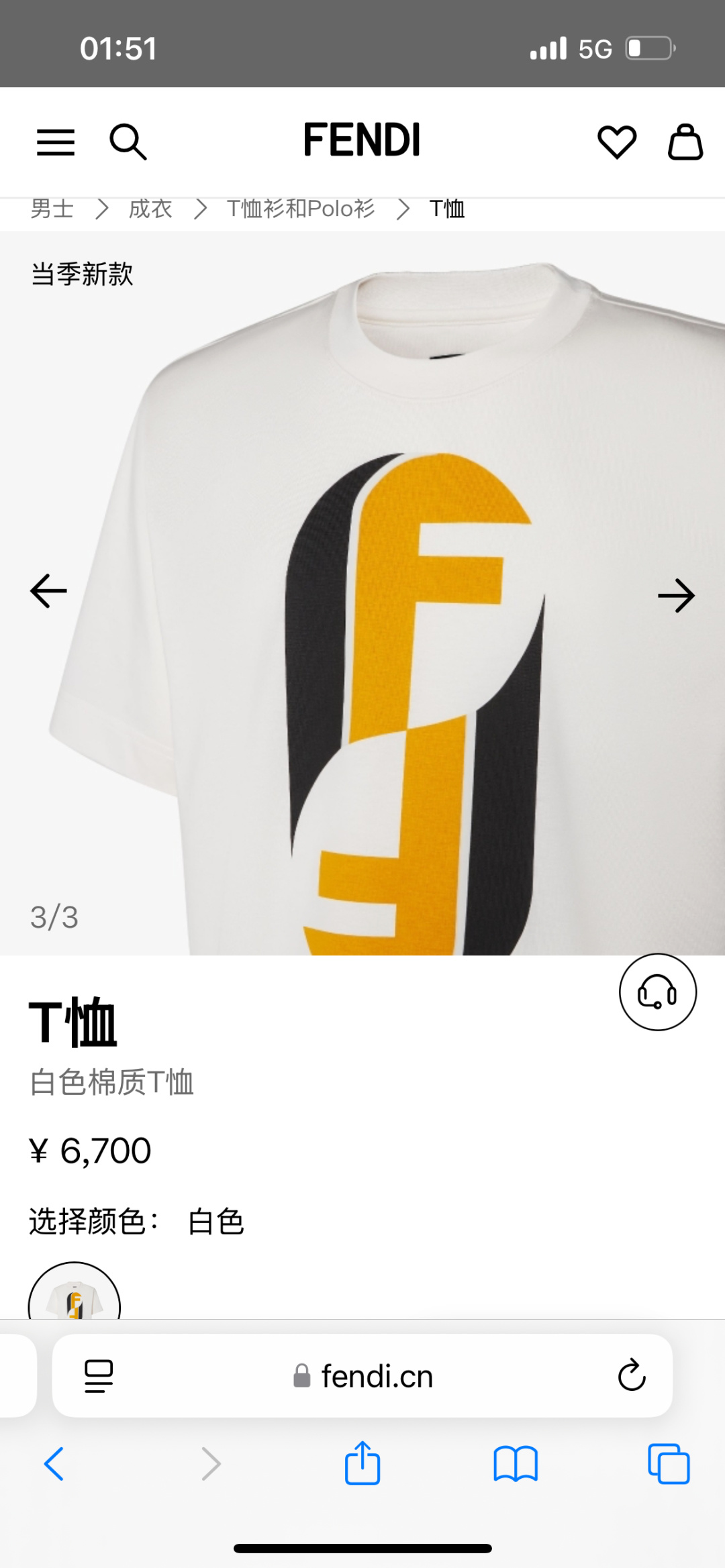
Task: Go to T恤衫和Polo衫 breadcrumb
Action: coord(300,209)
